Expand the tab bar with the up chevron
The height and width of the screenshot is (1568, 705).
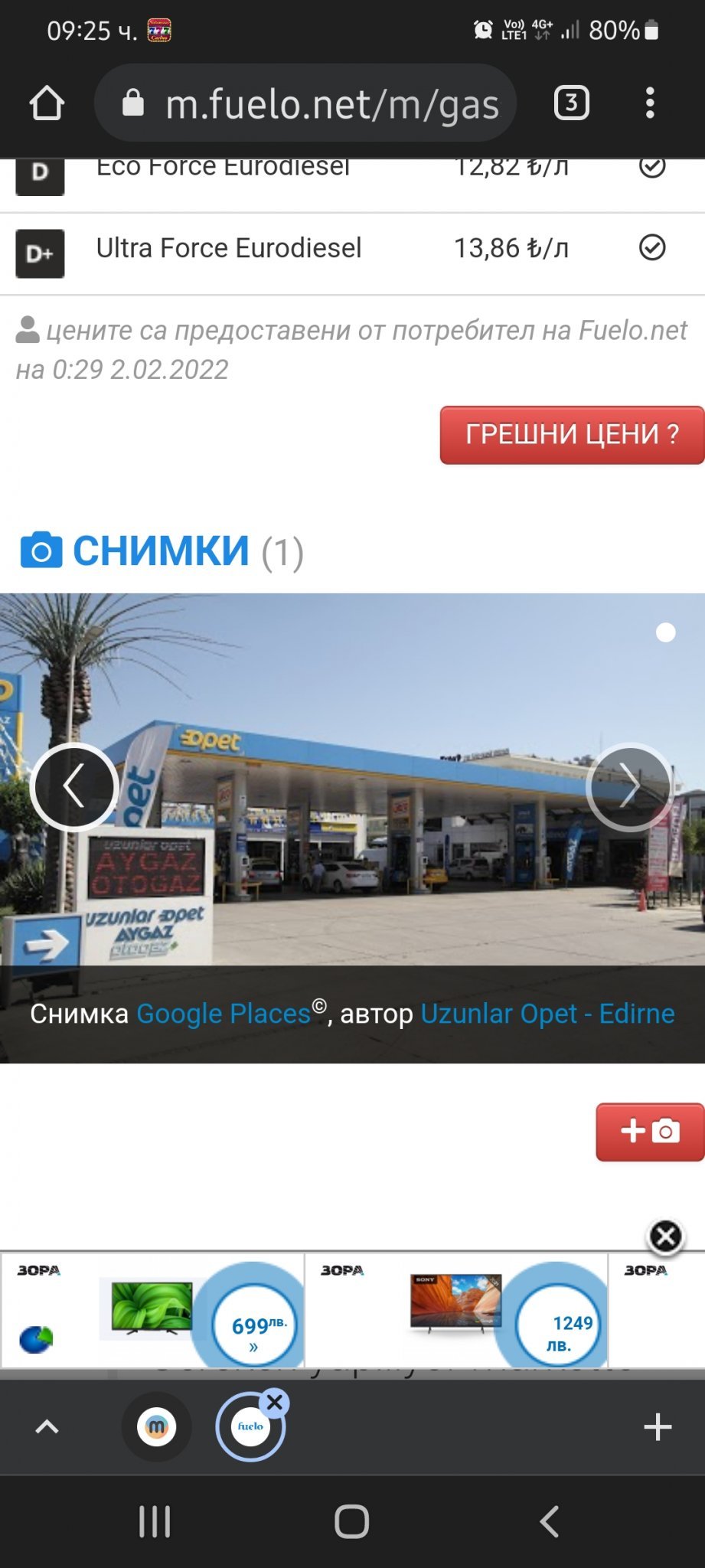(47, 1427)
